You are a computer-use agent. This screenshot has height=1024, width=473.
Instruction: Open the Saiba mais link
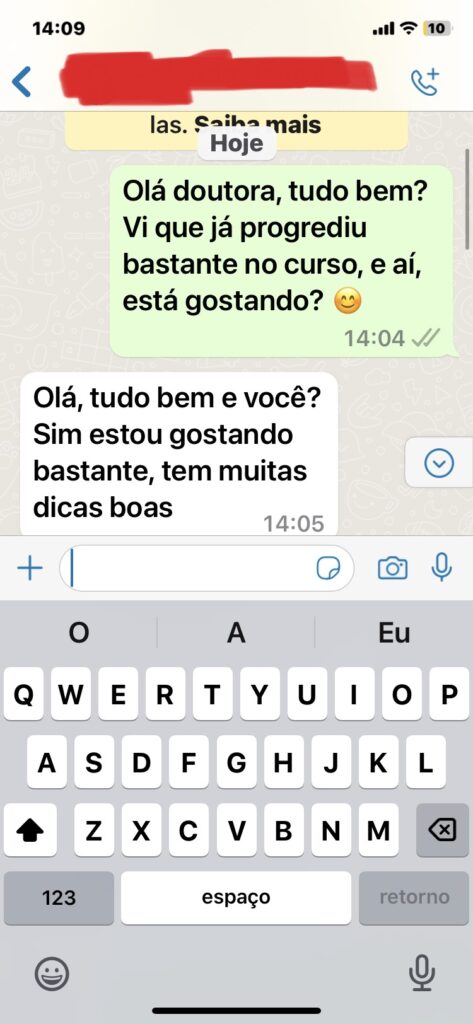click(x=259, y=124)
